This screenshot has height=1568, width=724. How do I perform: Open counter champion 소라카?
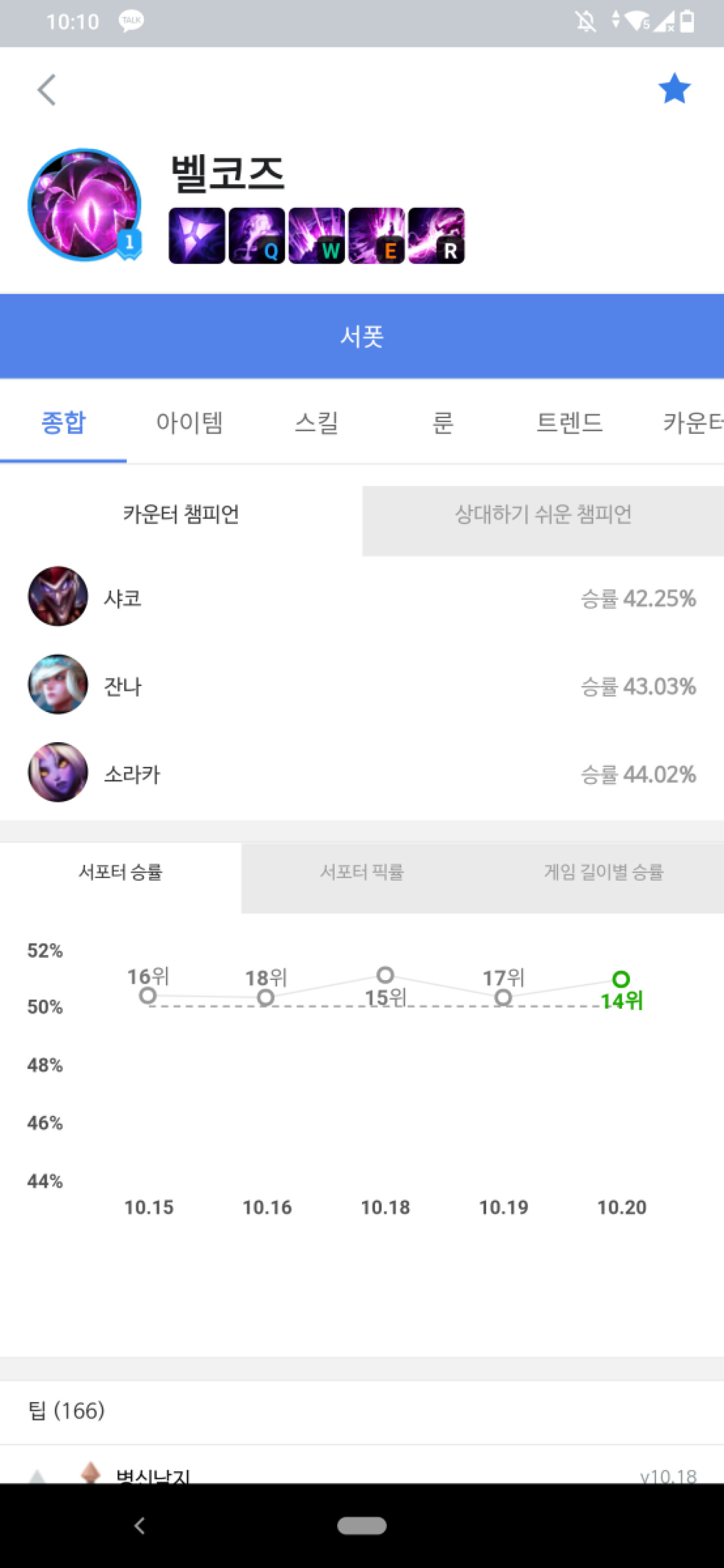point(361,773)
